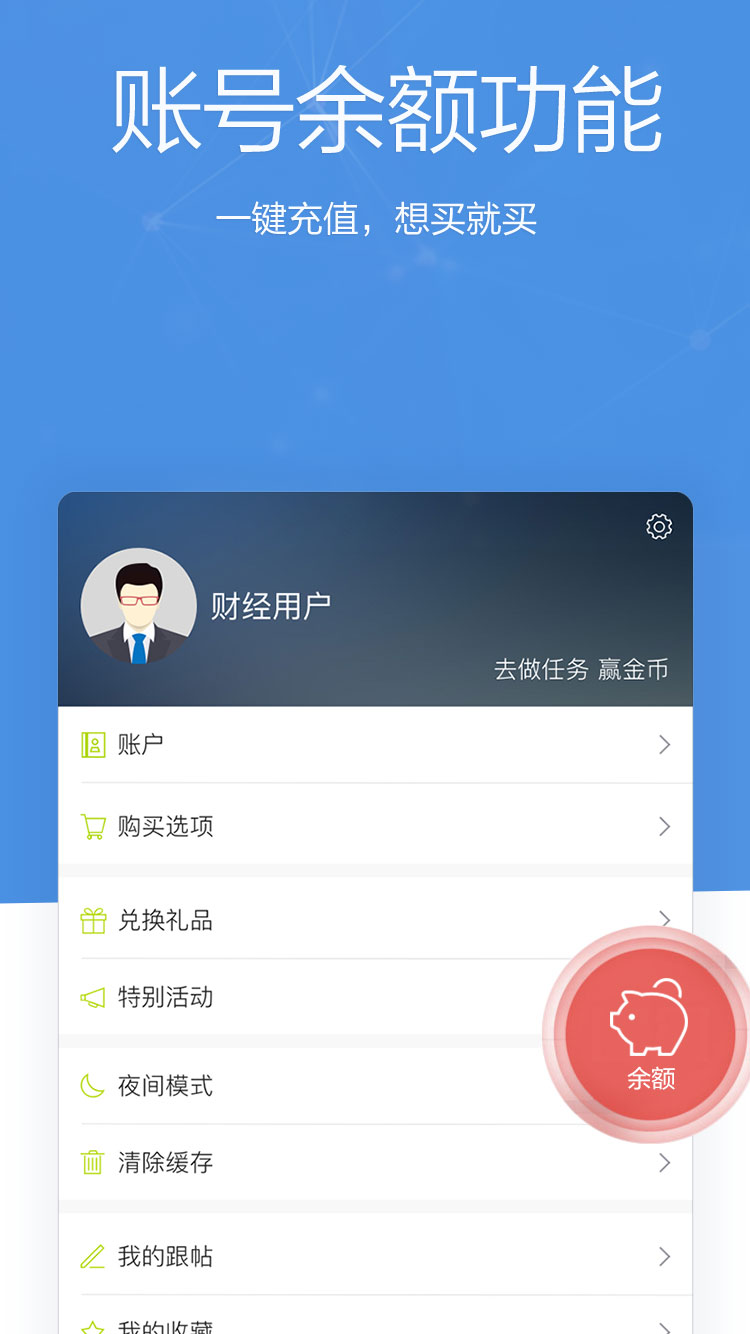Toggle night mode via 夜间模式 row
Viewport: 750px width, 1334px height.
(x=300, y=1087)
